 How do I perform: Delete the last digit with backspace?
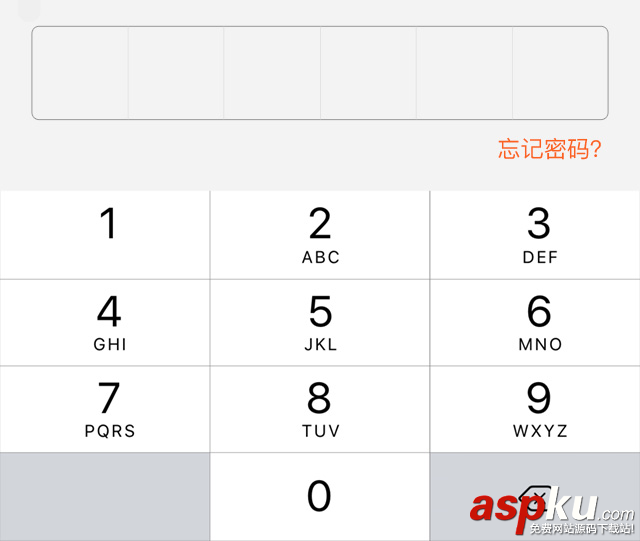[536, 495]
